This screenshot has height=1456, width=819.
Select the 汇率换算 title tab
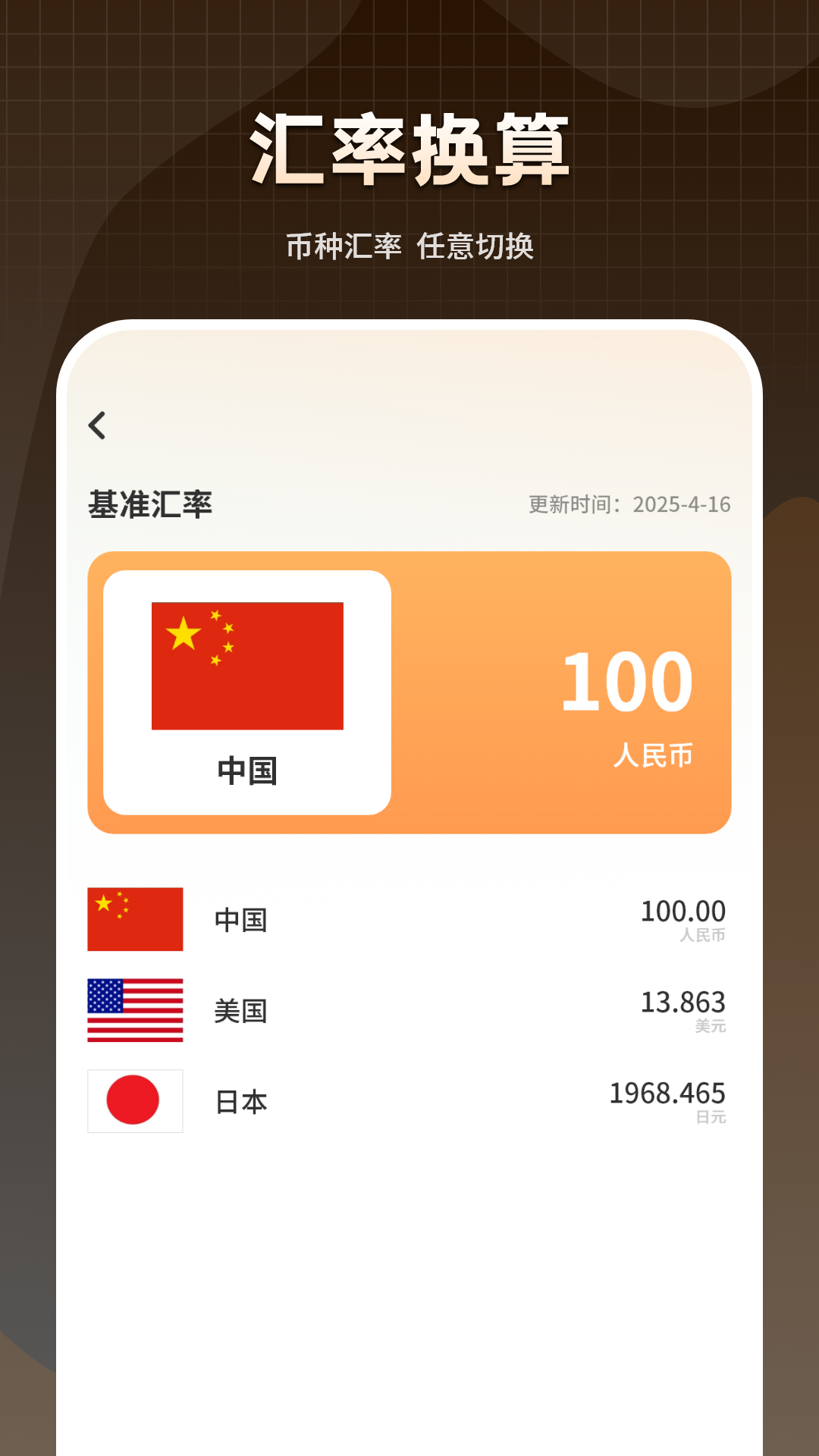coord(409,148)
